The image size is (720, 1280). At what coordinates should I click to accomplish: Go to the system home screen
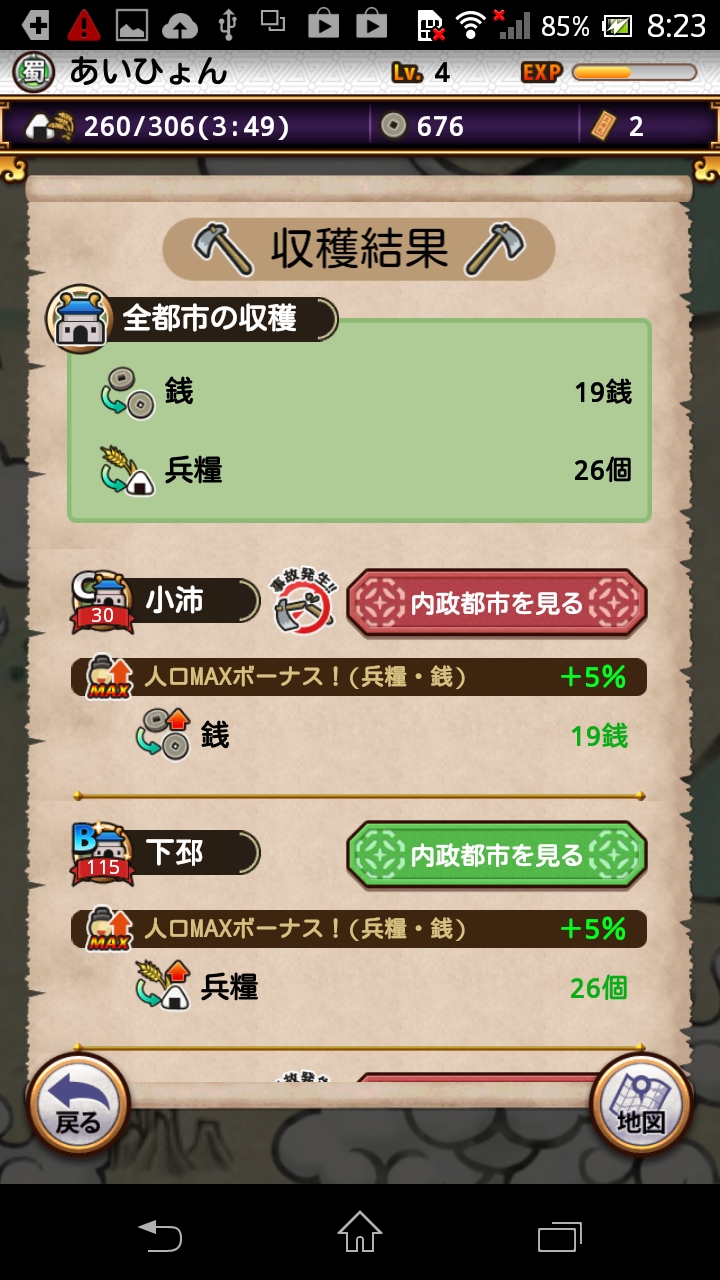click(x=360, y=1232)
